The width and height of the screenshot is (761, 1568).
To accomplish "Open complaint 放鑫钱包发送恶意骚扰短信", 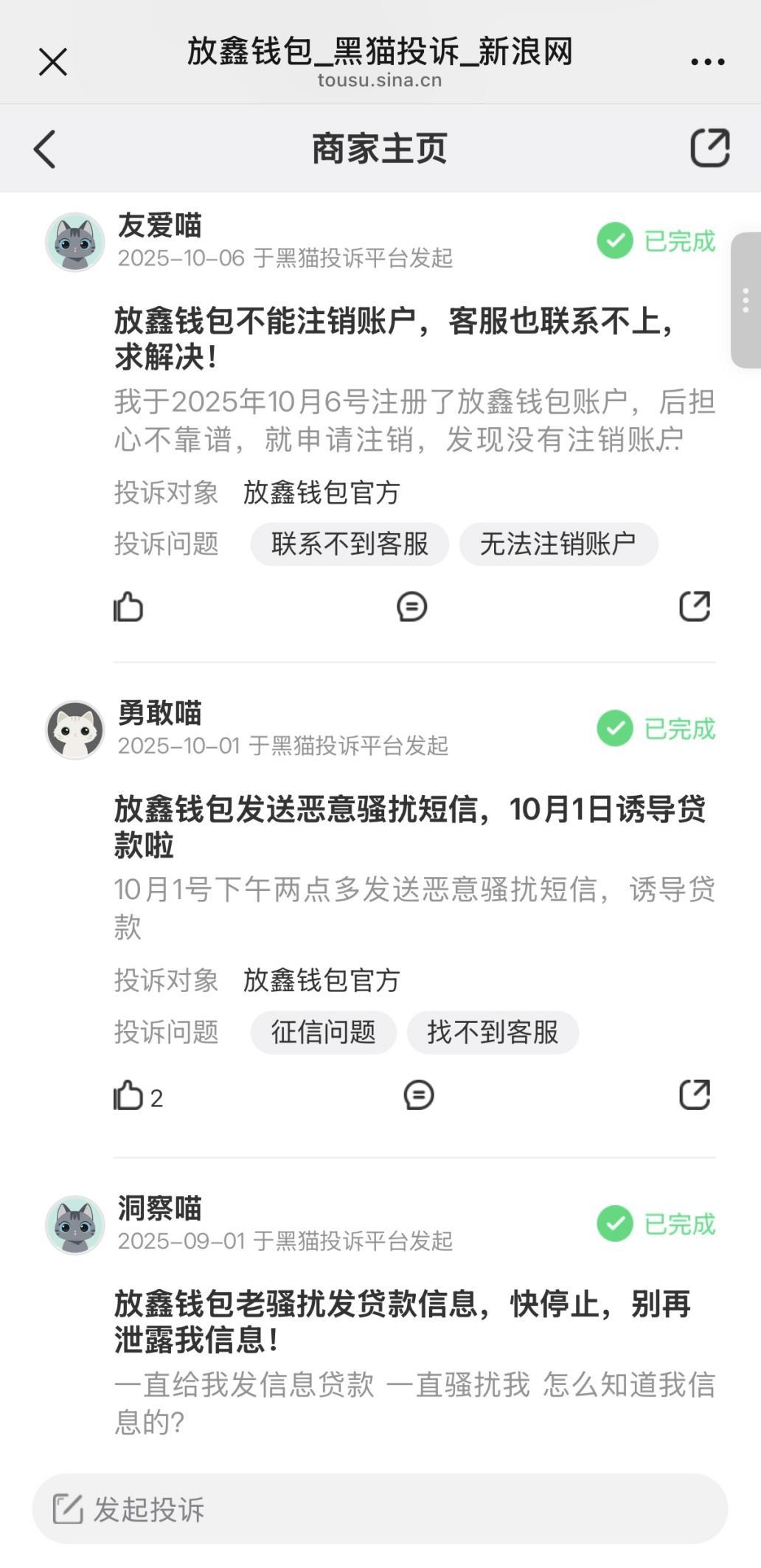I will point(409,827).
